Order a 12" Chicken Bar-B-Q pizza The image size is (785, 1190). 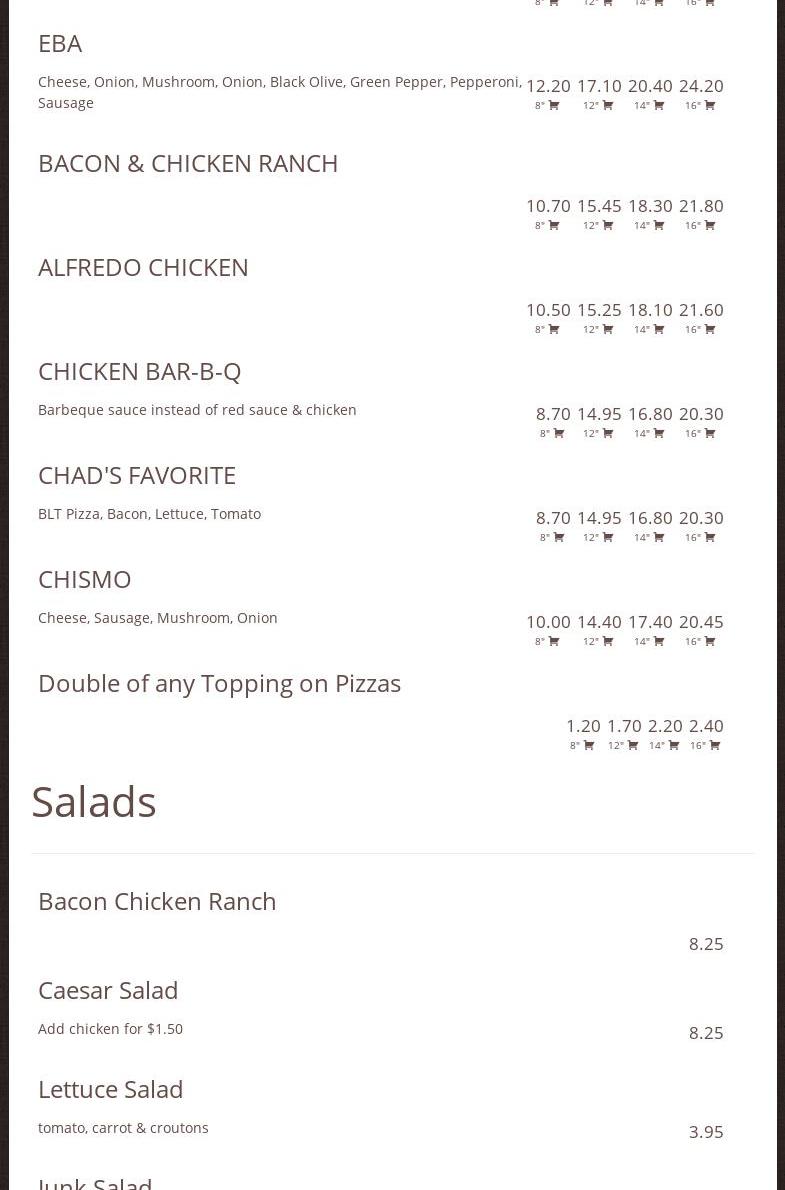(x=607, y=433)
